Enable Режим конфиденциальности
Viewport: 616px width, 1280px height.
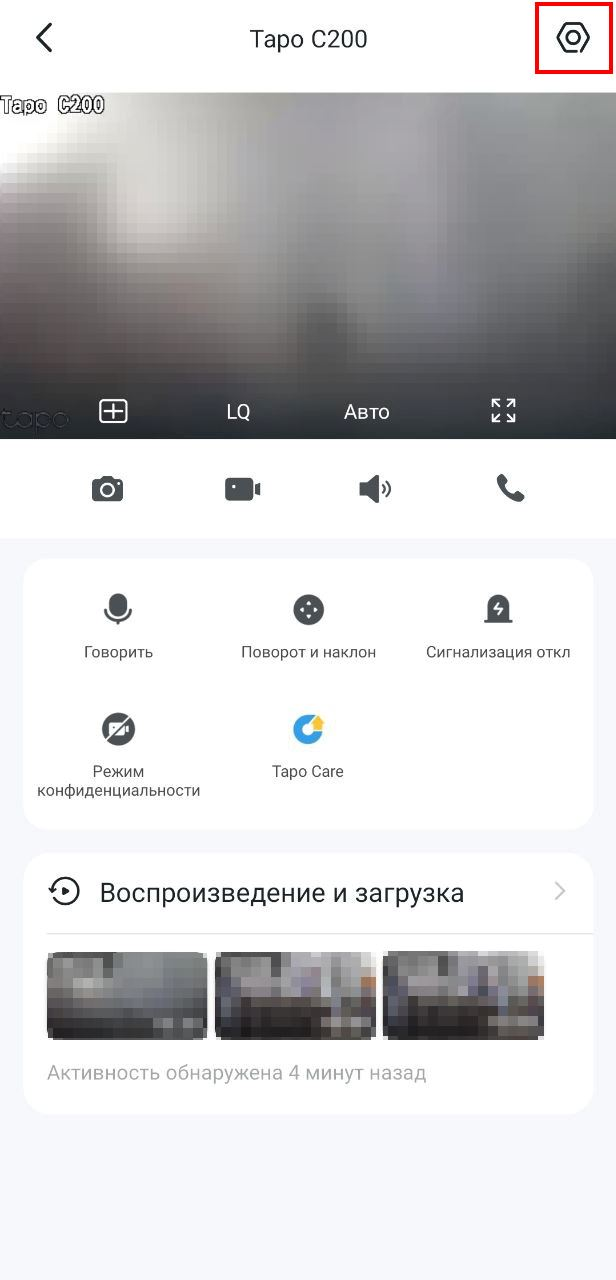[118, 750]
